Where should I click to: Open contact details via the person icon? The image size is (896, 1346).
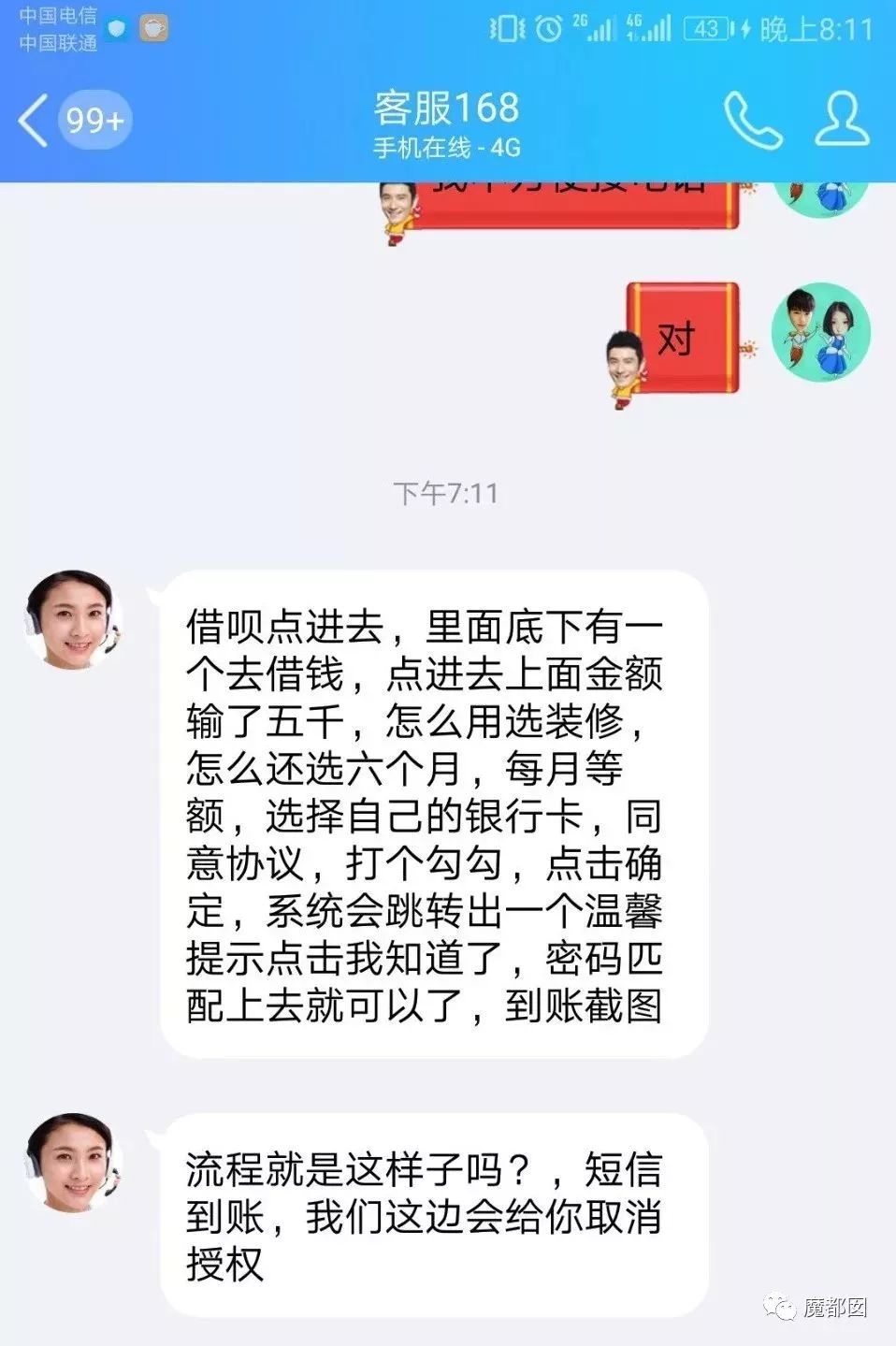[840, 119]
